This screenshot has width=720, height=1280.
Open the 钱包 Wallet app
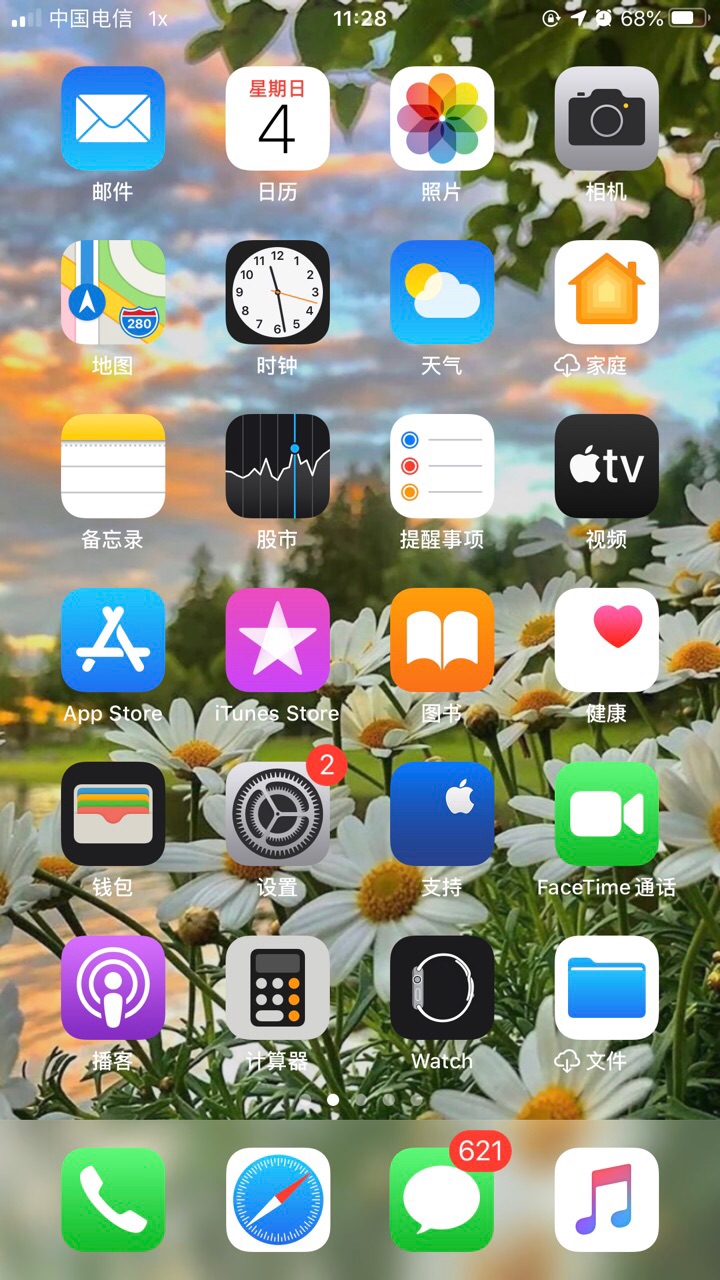coord(113,814)
